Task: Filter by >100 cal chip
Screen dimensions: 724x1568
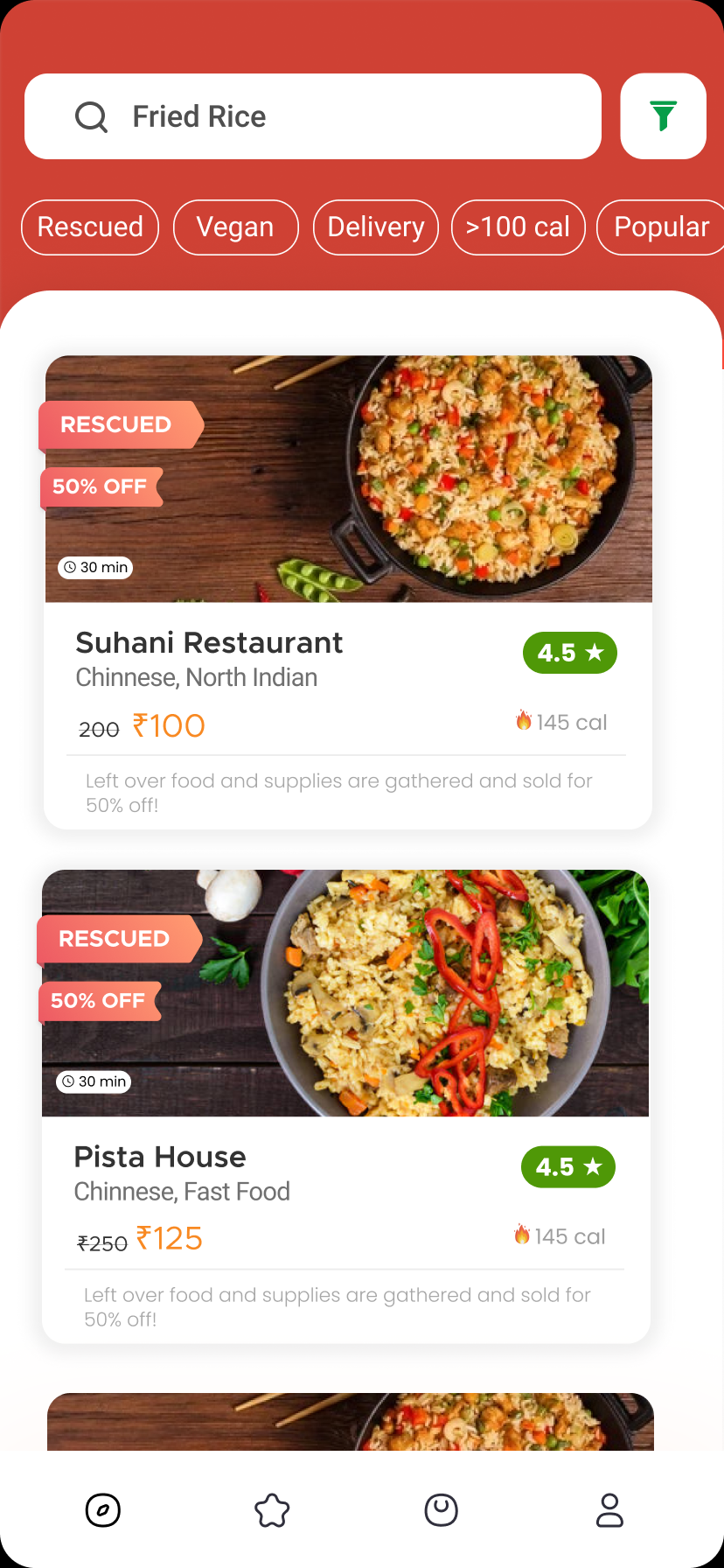Action: click(x=518, y=227)
